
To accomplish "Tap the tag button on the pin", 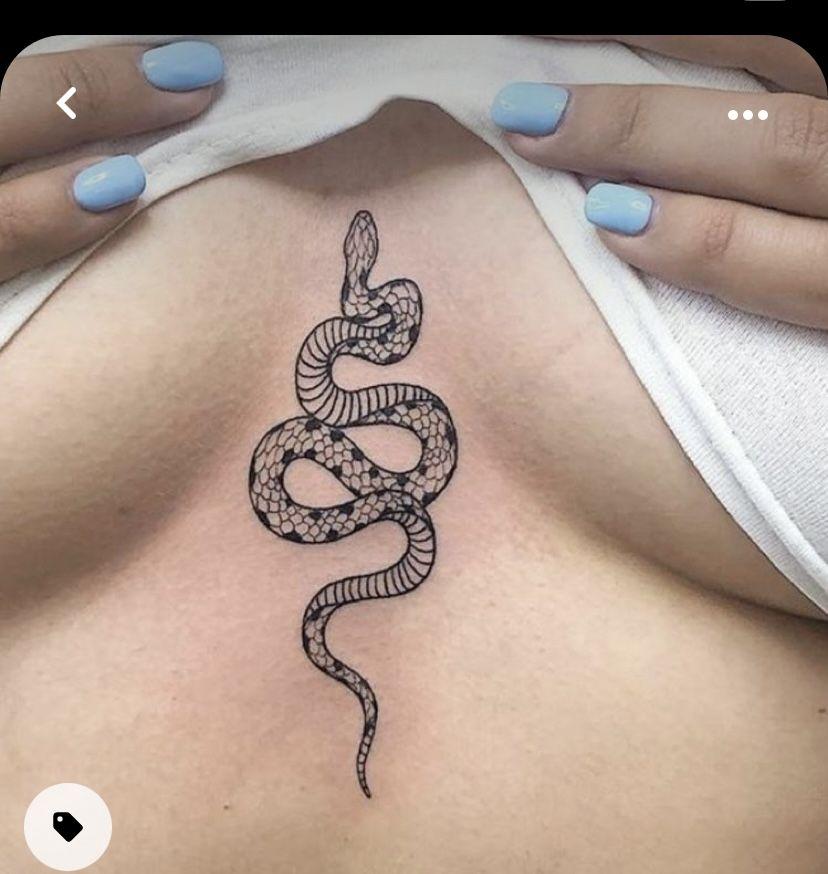I will (x=68, y=826).
